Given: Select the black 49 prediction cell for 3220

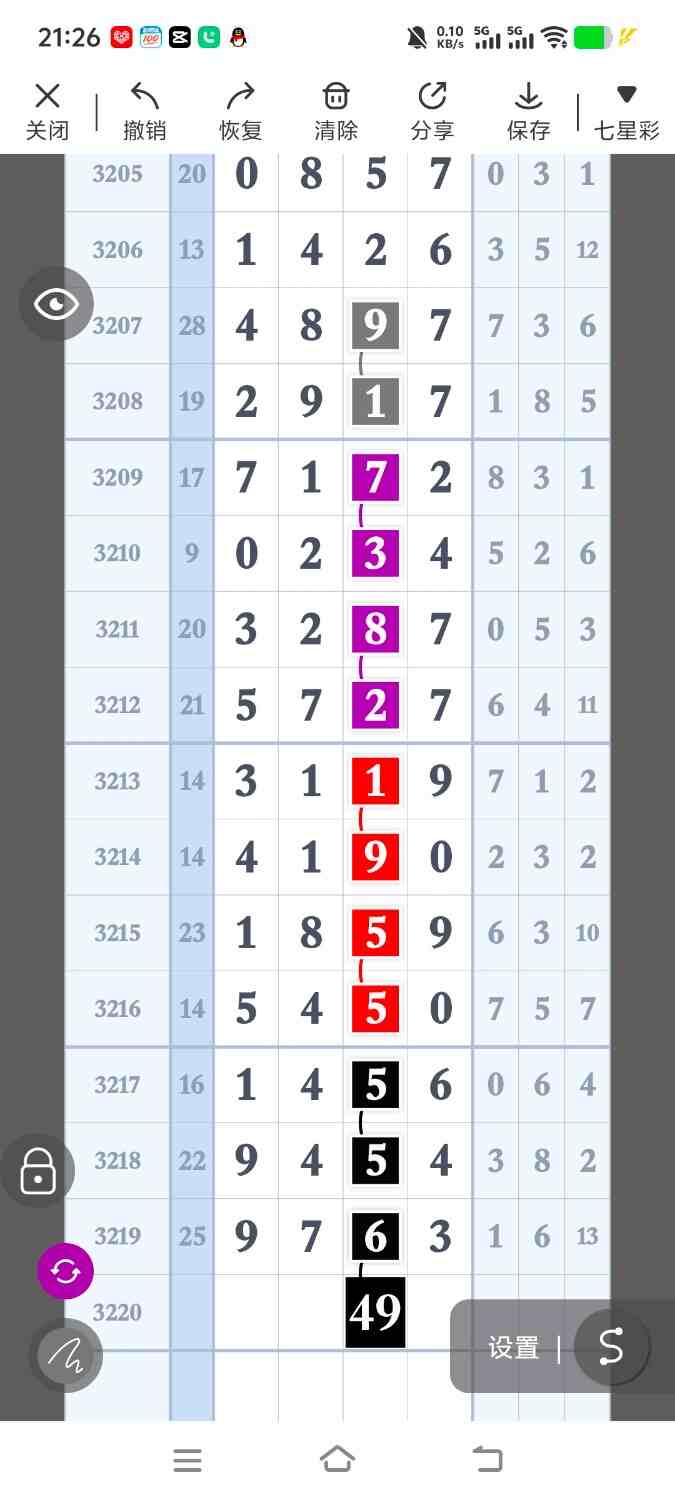Looking at the screenshot, I should (375, 1312).
